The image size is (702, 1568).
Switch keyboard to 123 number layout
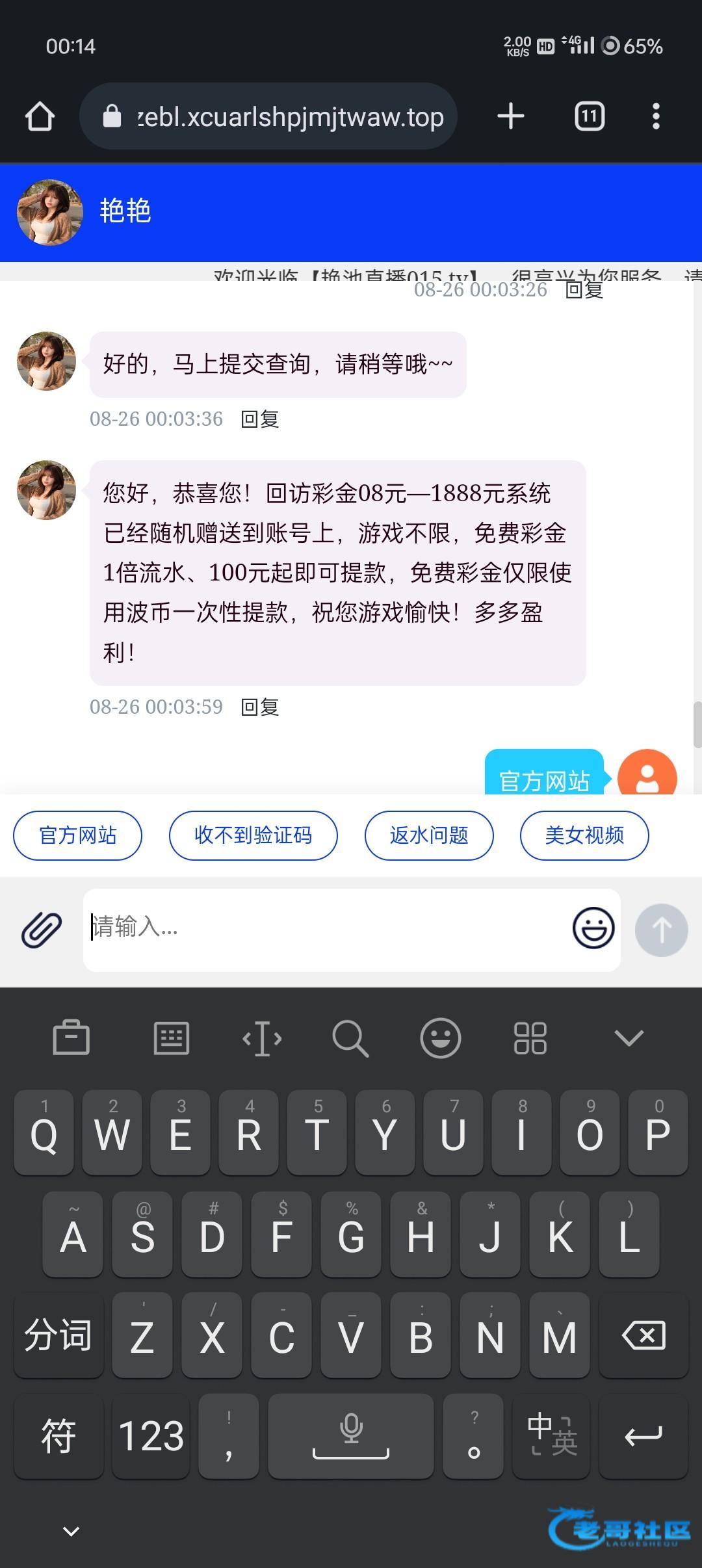(151, 1435)
